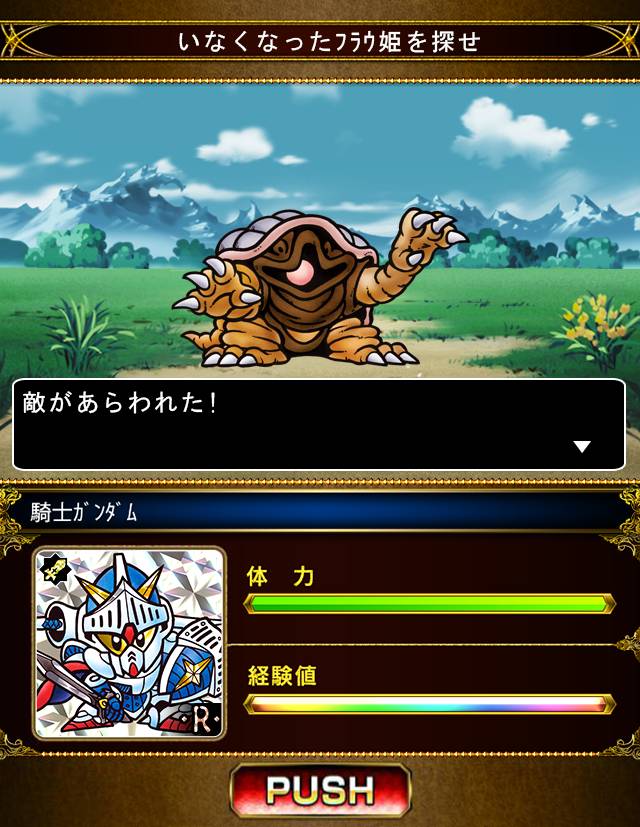Tap the red PUSH button
640x827 pixels.
[x=320, y=790]
